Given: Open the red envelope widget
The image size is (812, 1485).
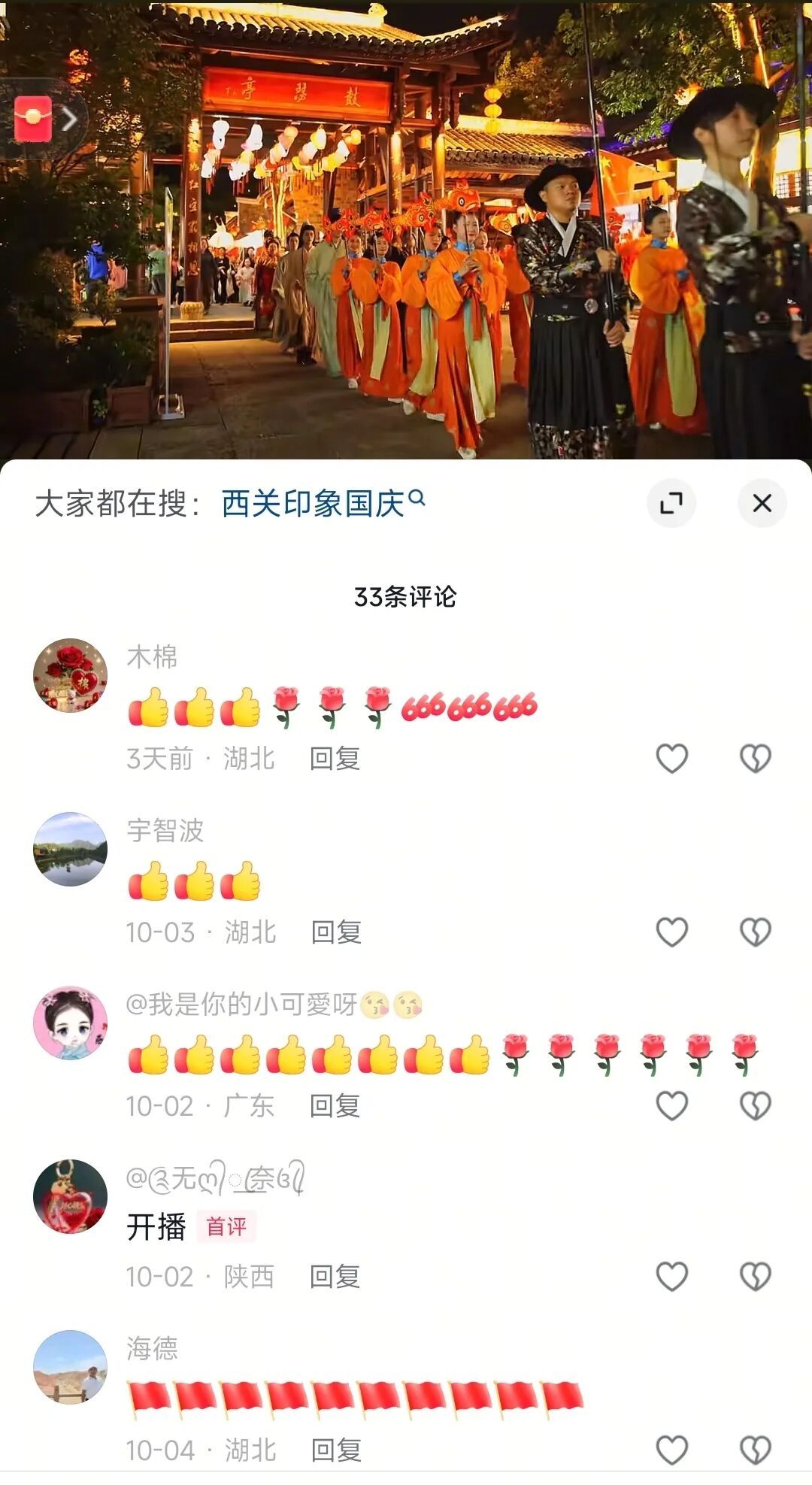Looking at the screenshot, I should (x=34, y=119).
